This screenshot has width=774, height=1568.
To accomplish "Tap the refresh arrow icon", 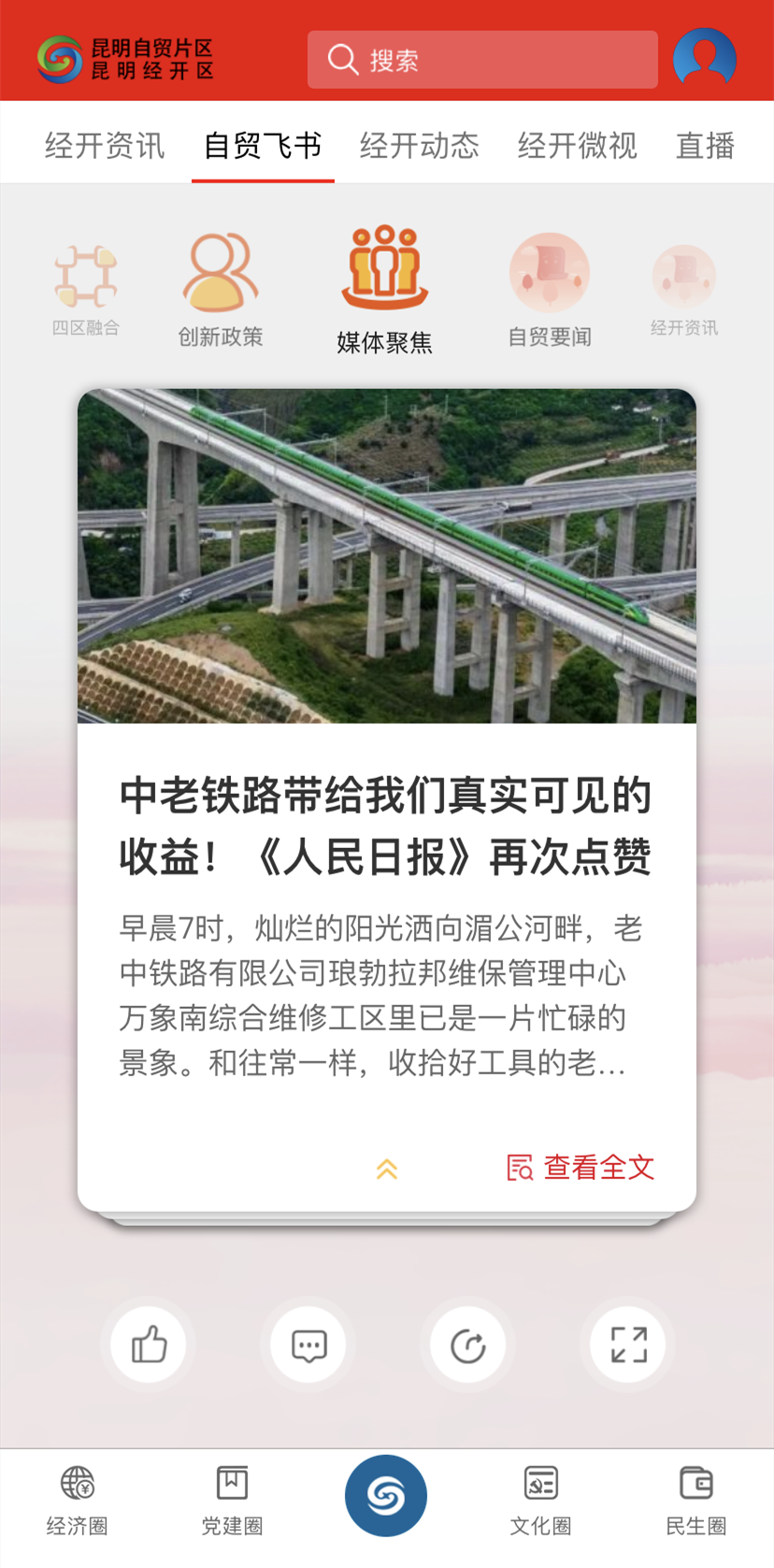I will coord(468,1345).
